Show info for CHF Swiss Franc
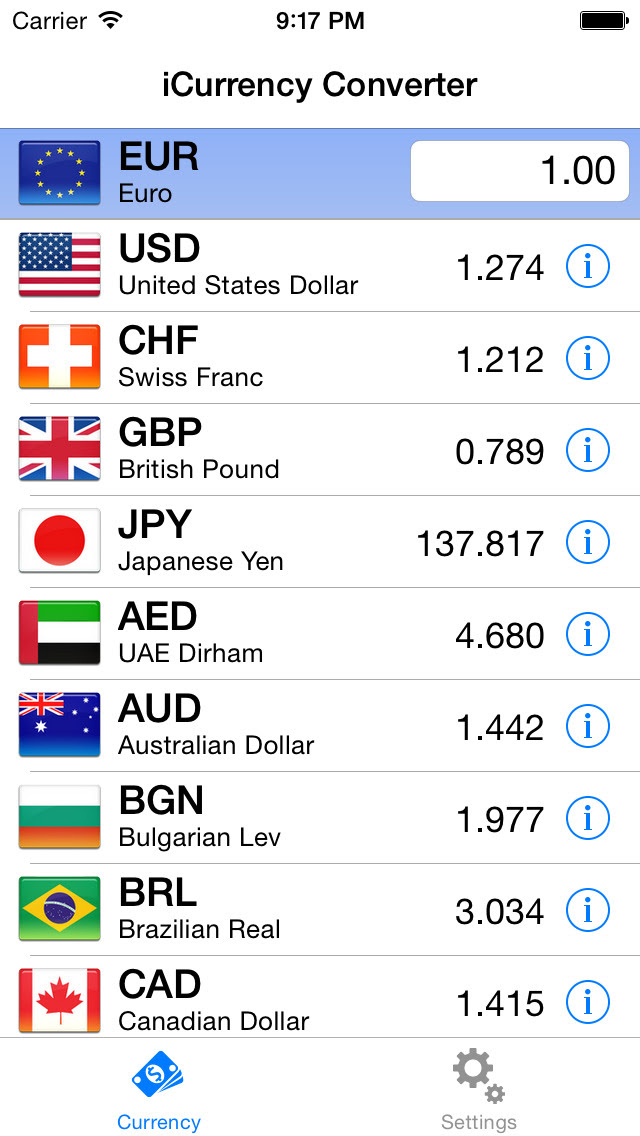 click(588, 358)
